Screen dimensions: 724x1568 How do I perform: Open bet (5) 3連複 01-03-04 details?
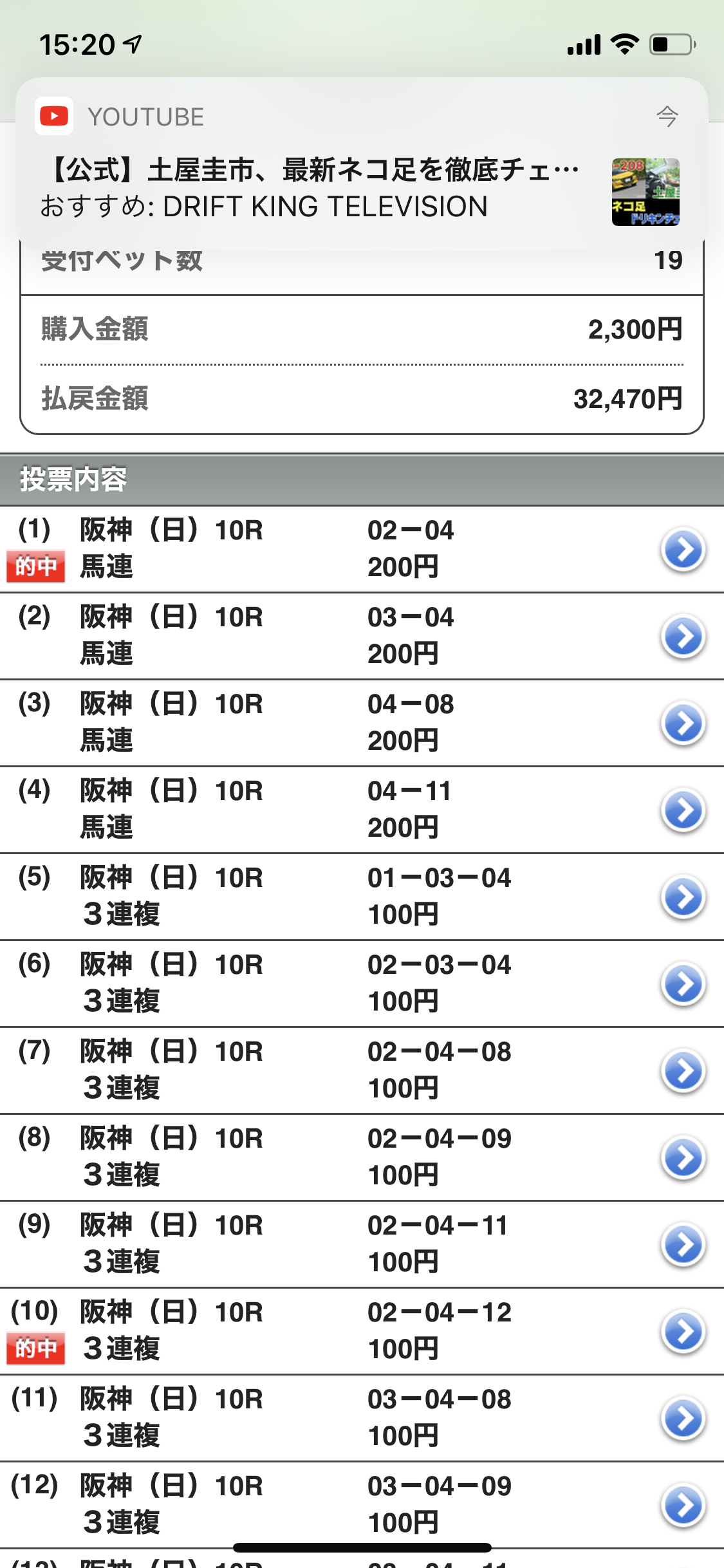click(x=683, y=897)
